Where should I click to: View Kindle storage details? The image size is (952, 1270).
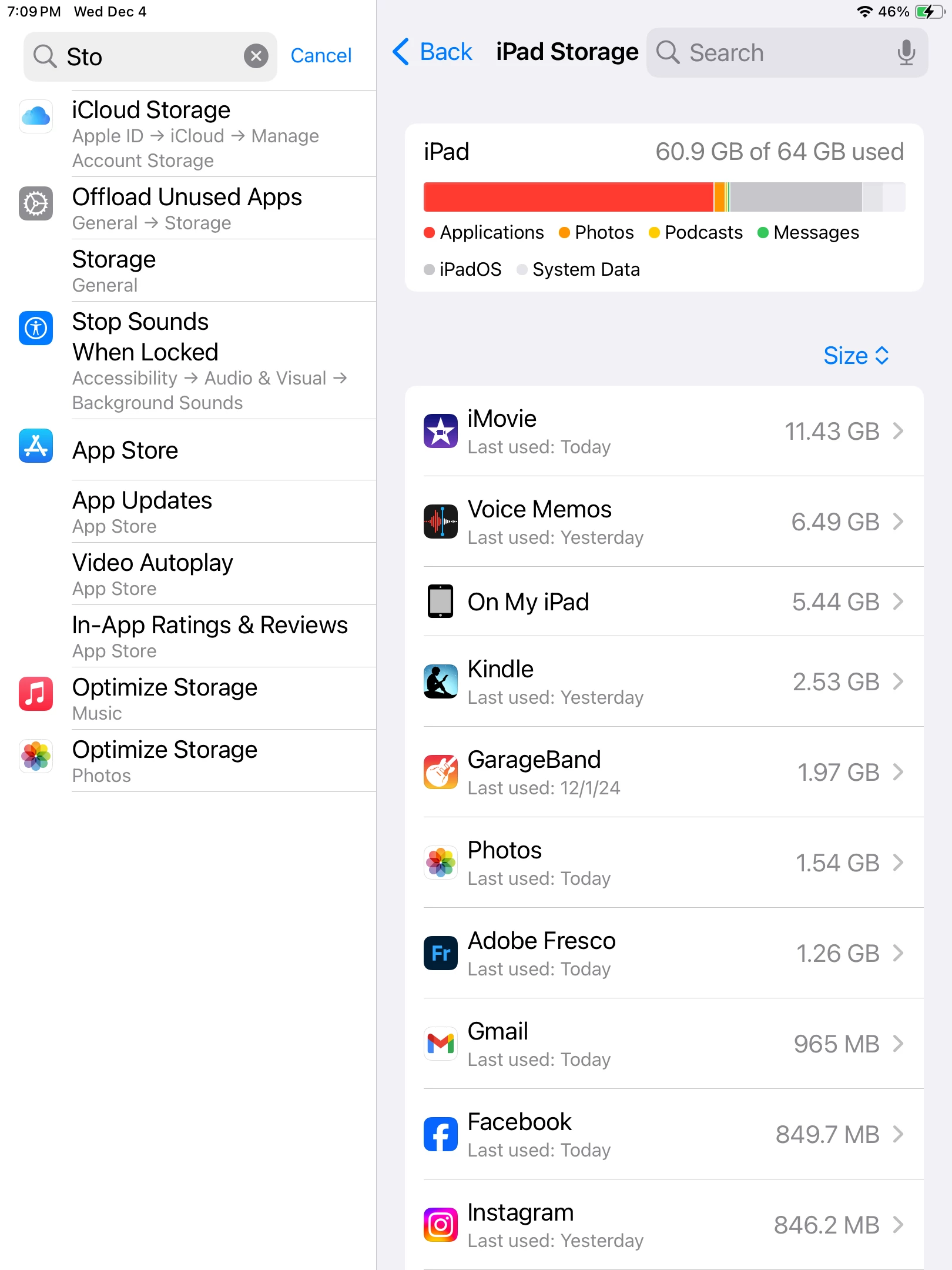click(664, 682)
